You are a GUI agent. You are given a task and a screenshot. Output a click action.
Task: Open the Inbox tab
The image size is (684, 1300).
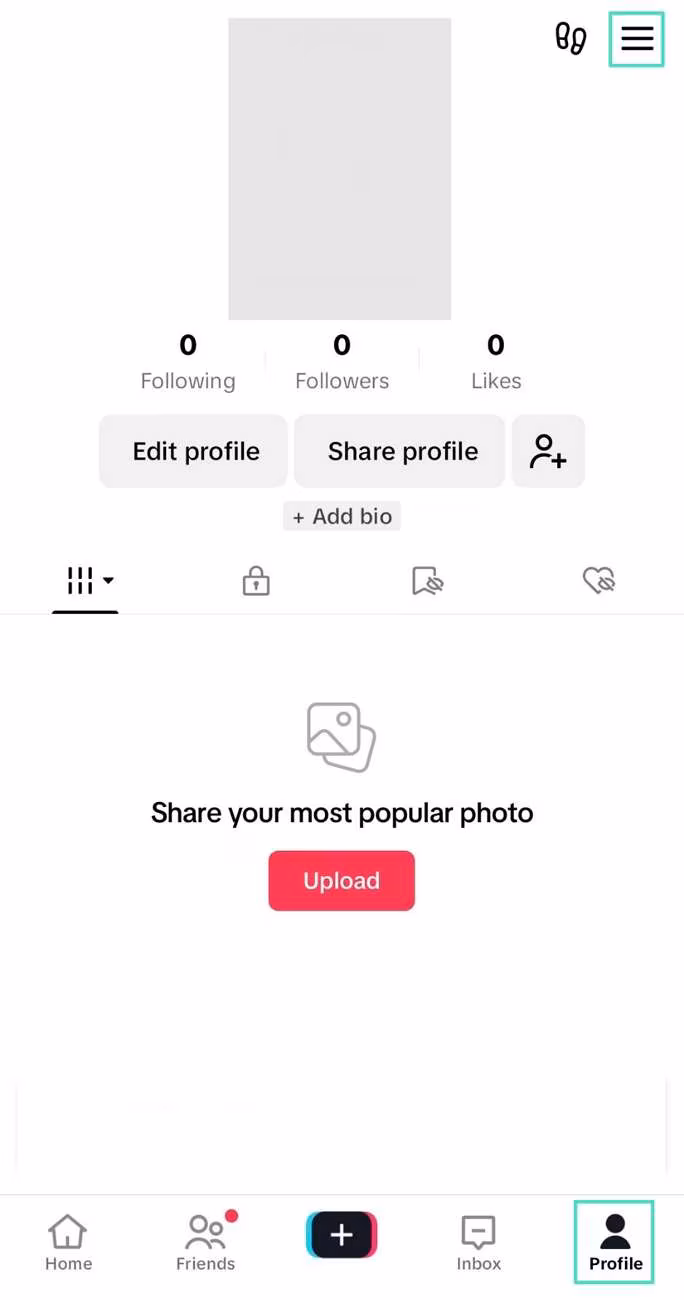pos(478,1242)
